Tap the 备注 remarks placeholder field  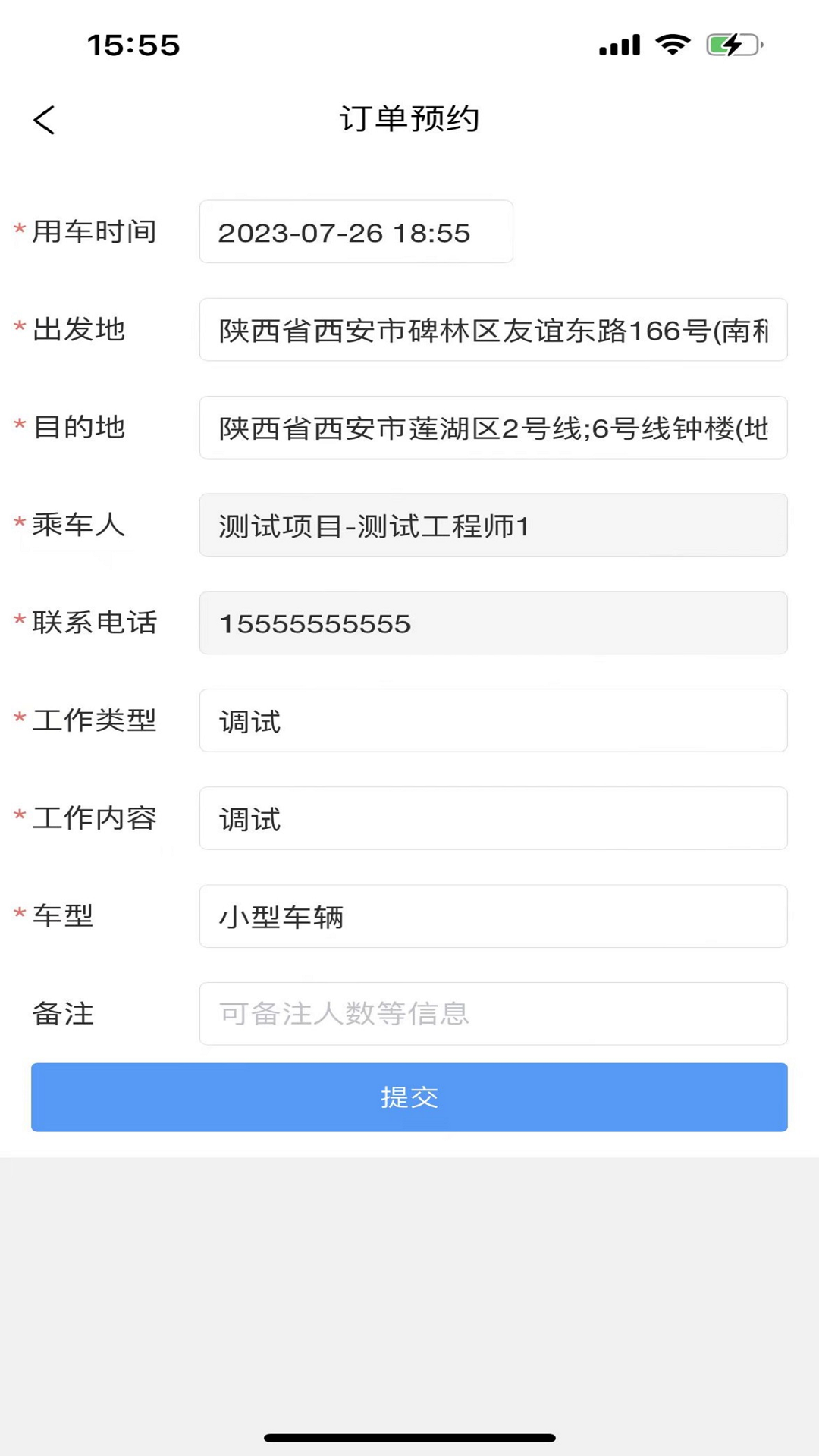click(x=493, y=1014)
